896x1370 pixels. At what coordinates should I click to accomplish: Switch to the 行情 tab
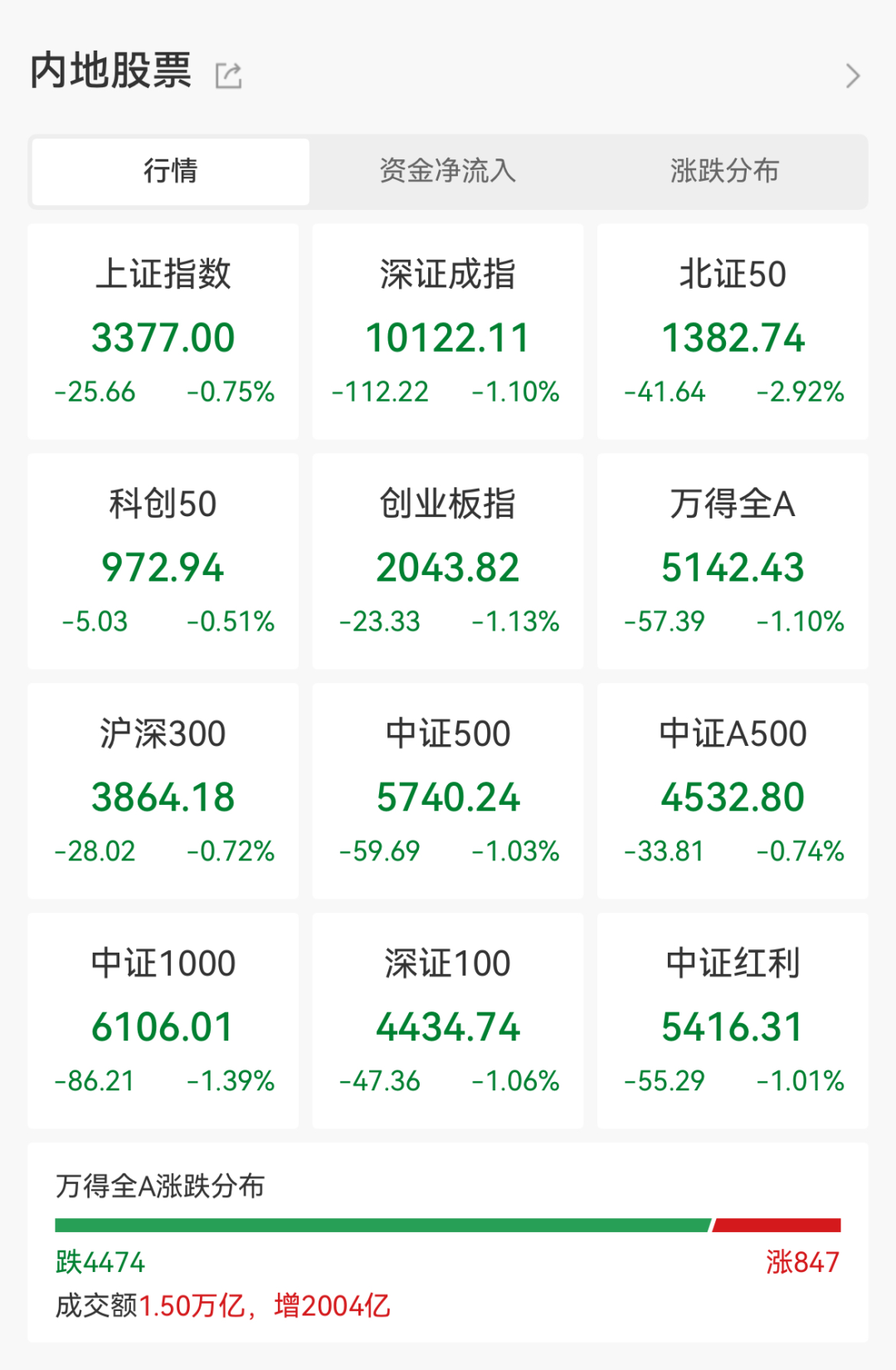coord(171,171)
